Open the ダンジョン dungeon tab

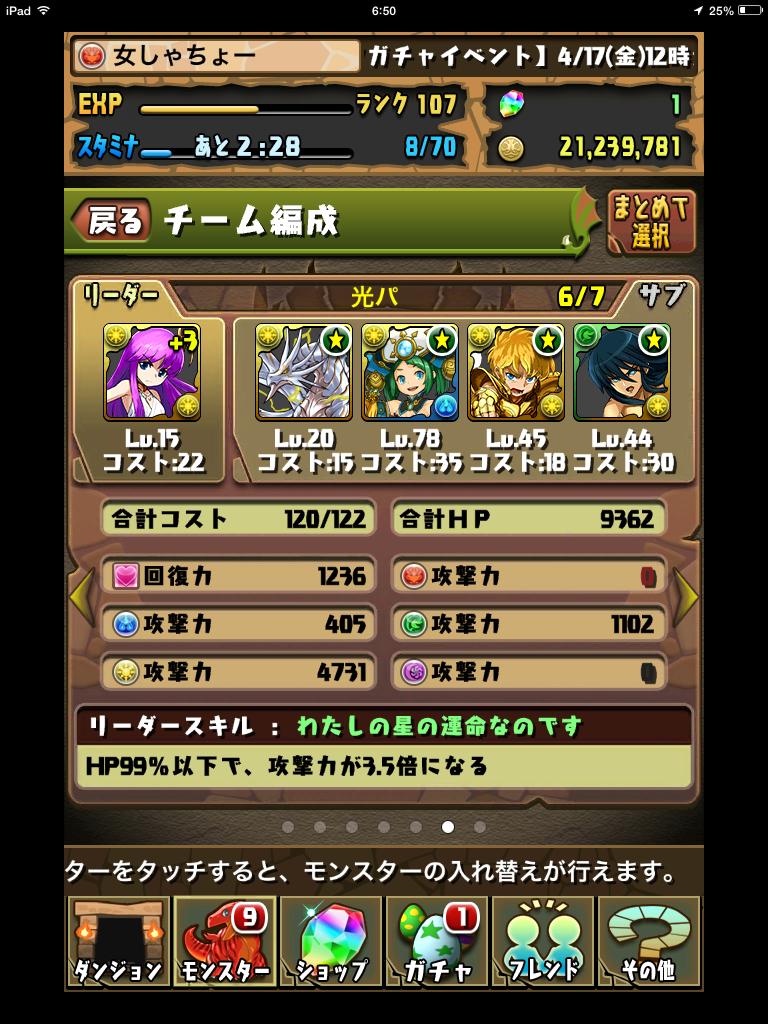pos(117,941)
